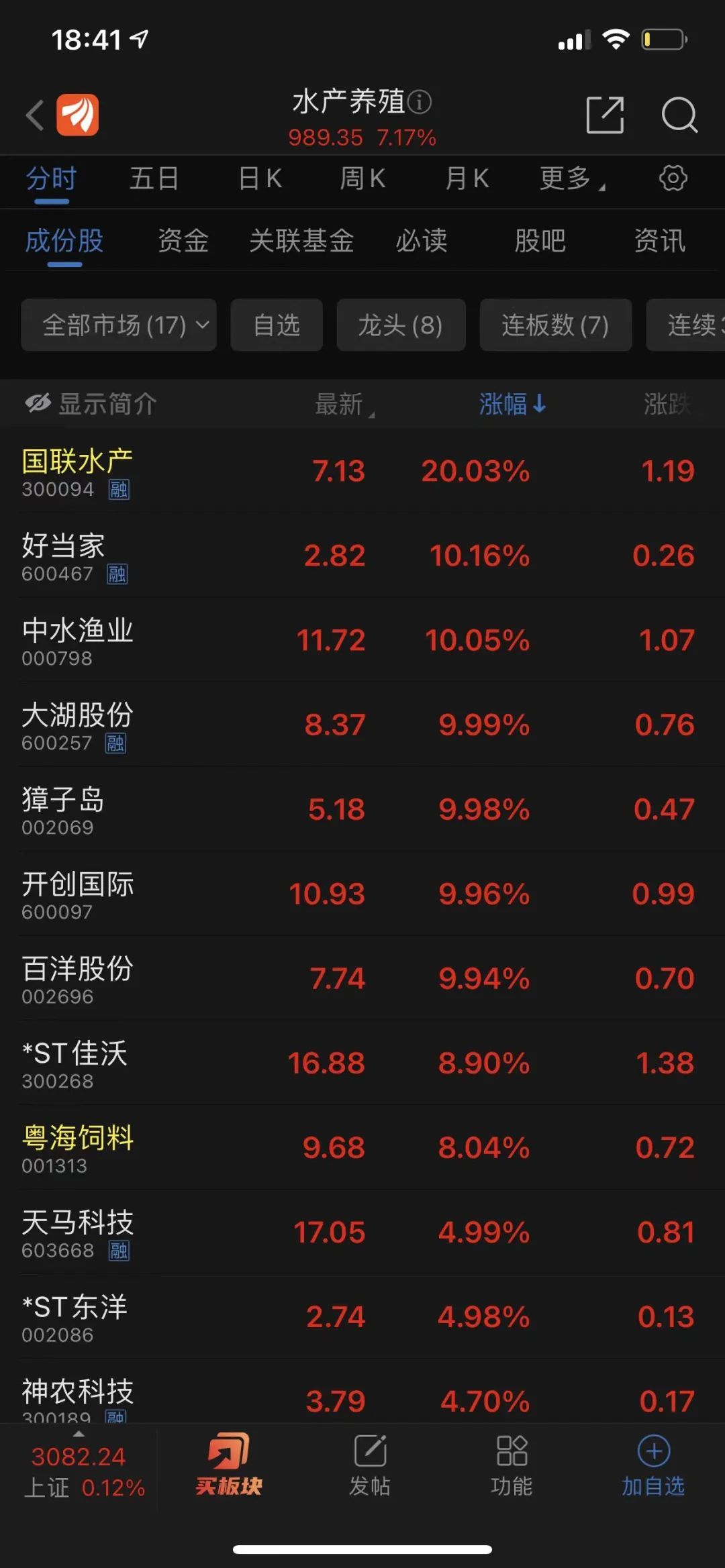Open the search magnifier icon
This screenshot has width=725, height=1568.
pyautogui.click(x=679, y=115)
